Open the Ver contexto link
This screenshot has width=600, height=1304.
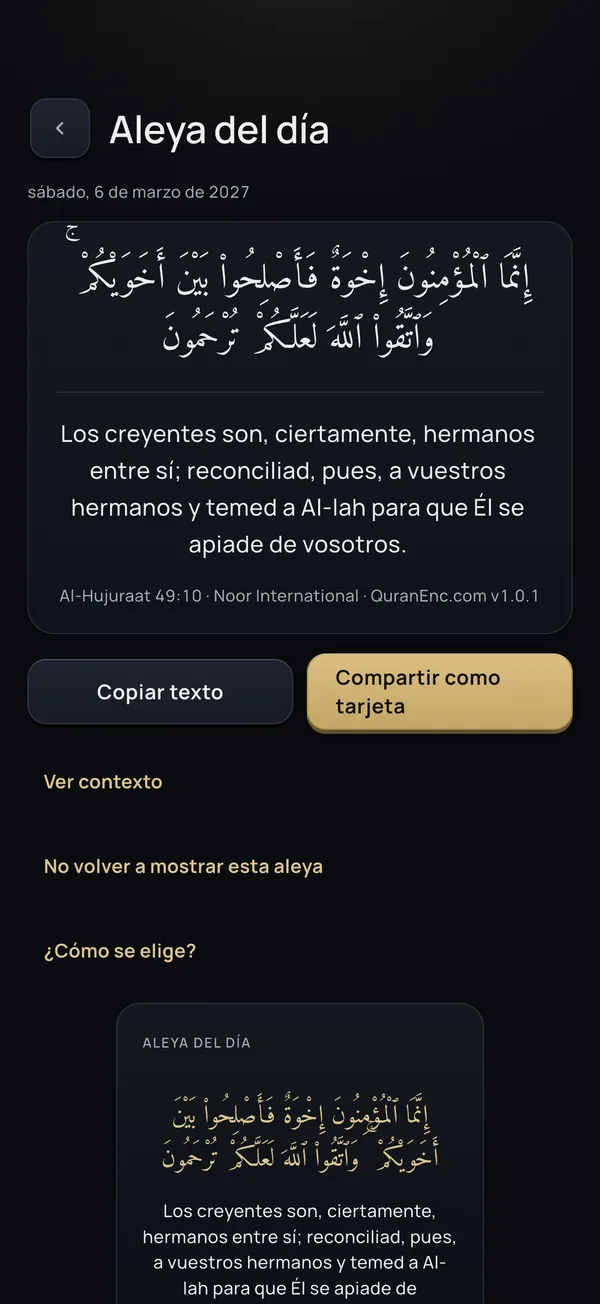pos(103,782)
